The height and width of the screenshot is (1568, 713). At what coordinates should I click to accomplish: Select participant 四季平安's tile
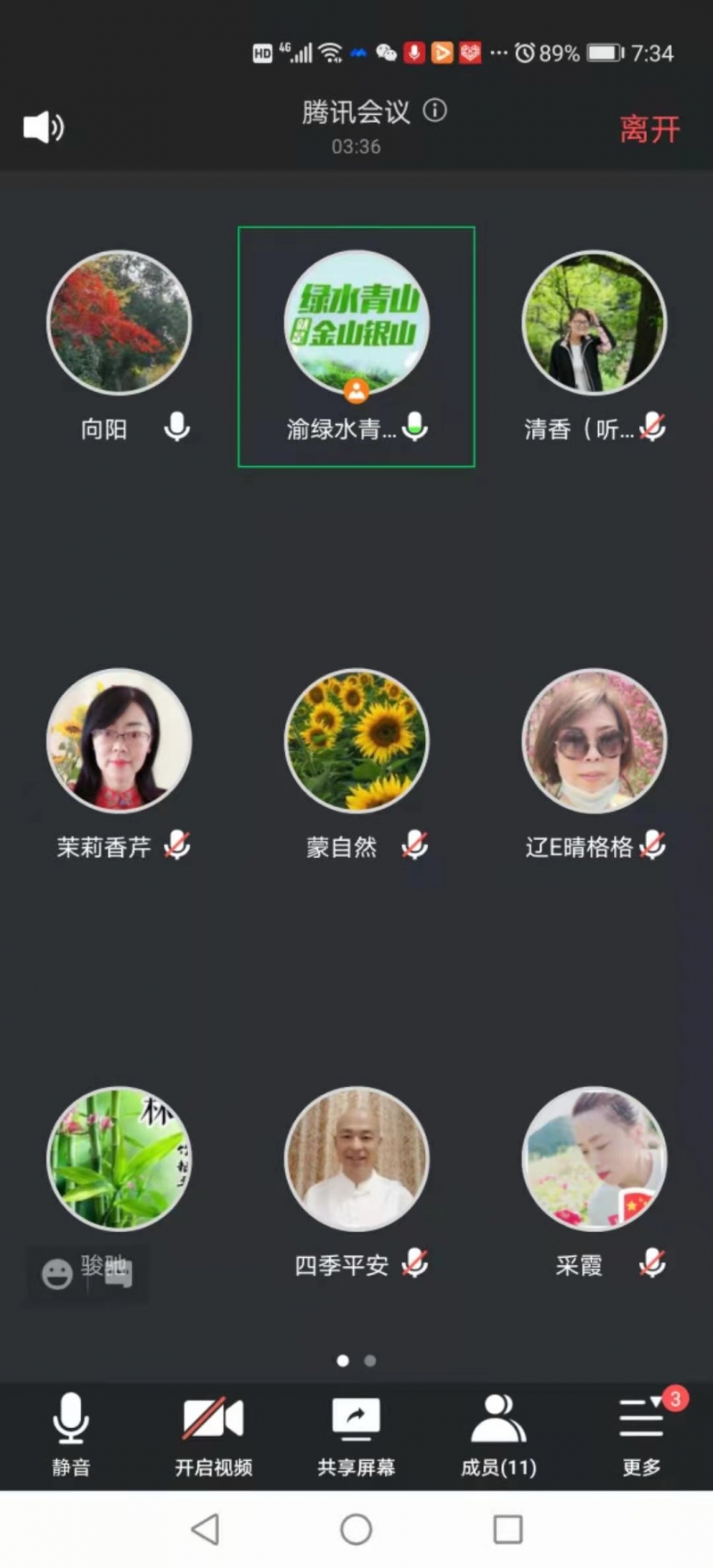[356, 1158]
